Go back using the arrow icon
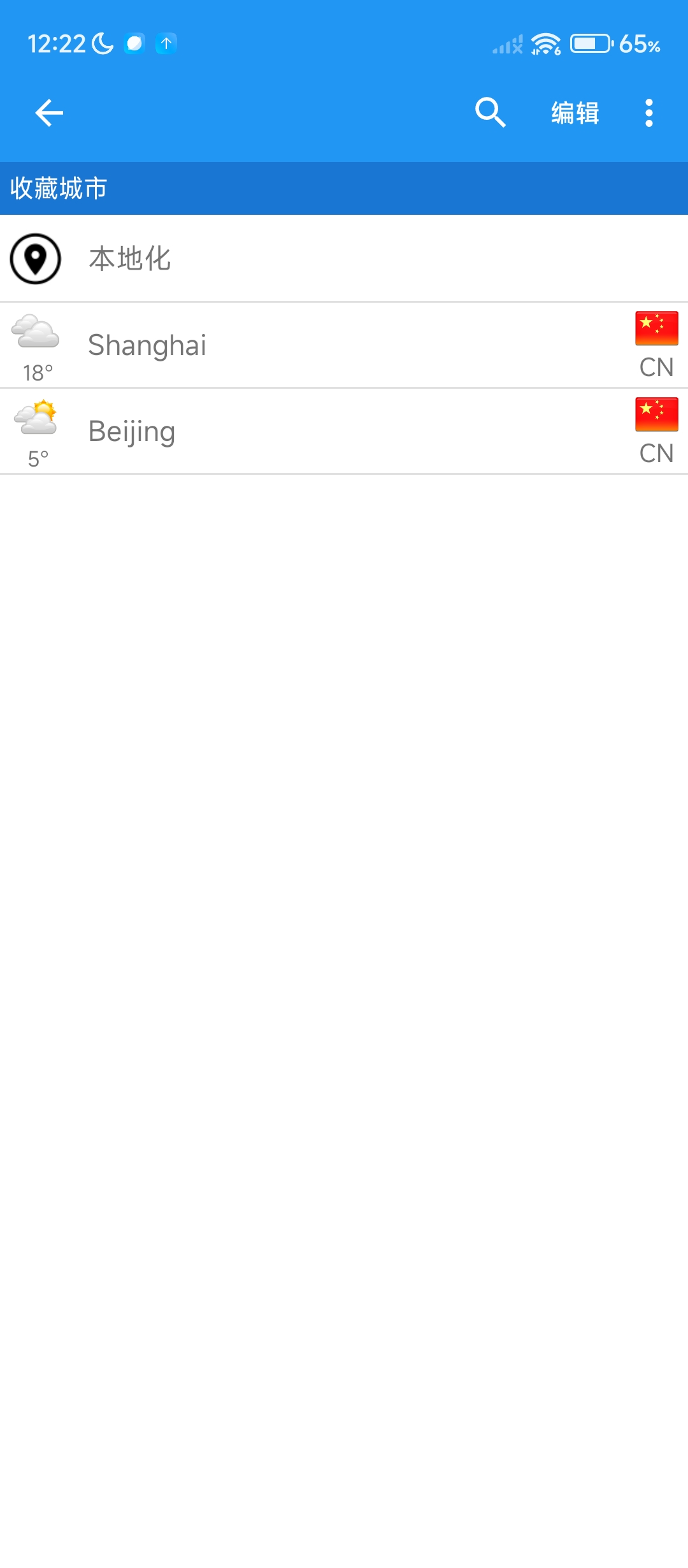688x1568 pixels. 49,113
